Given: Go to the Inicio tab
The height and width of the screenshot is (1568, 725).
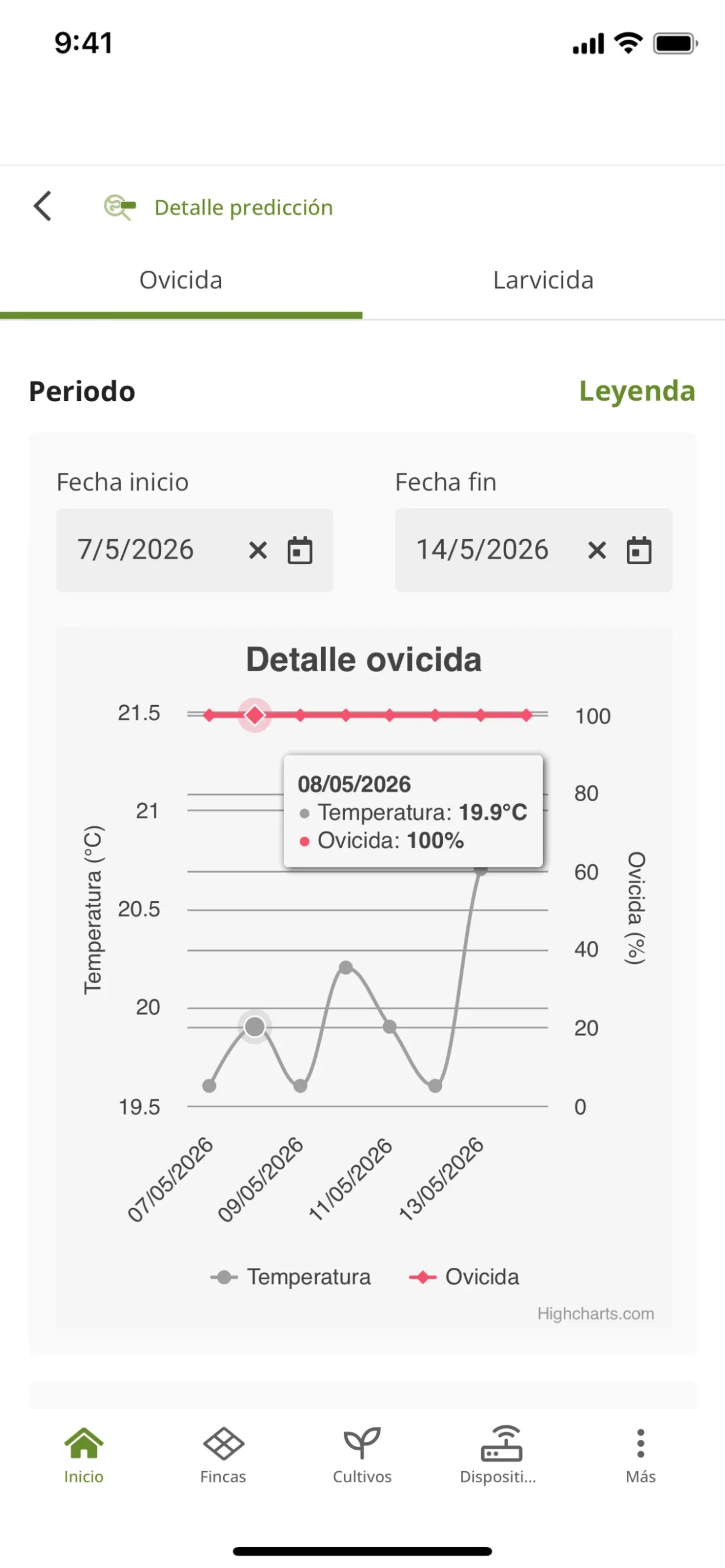Looking at the screenshot, I should [x=84, y=1455].
